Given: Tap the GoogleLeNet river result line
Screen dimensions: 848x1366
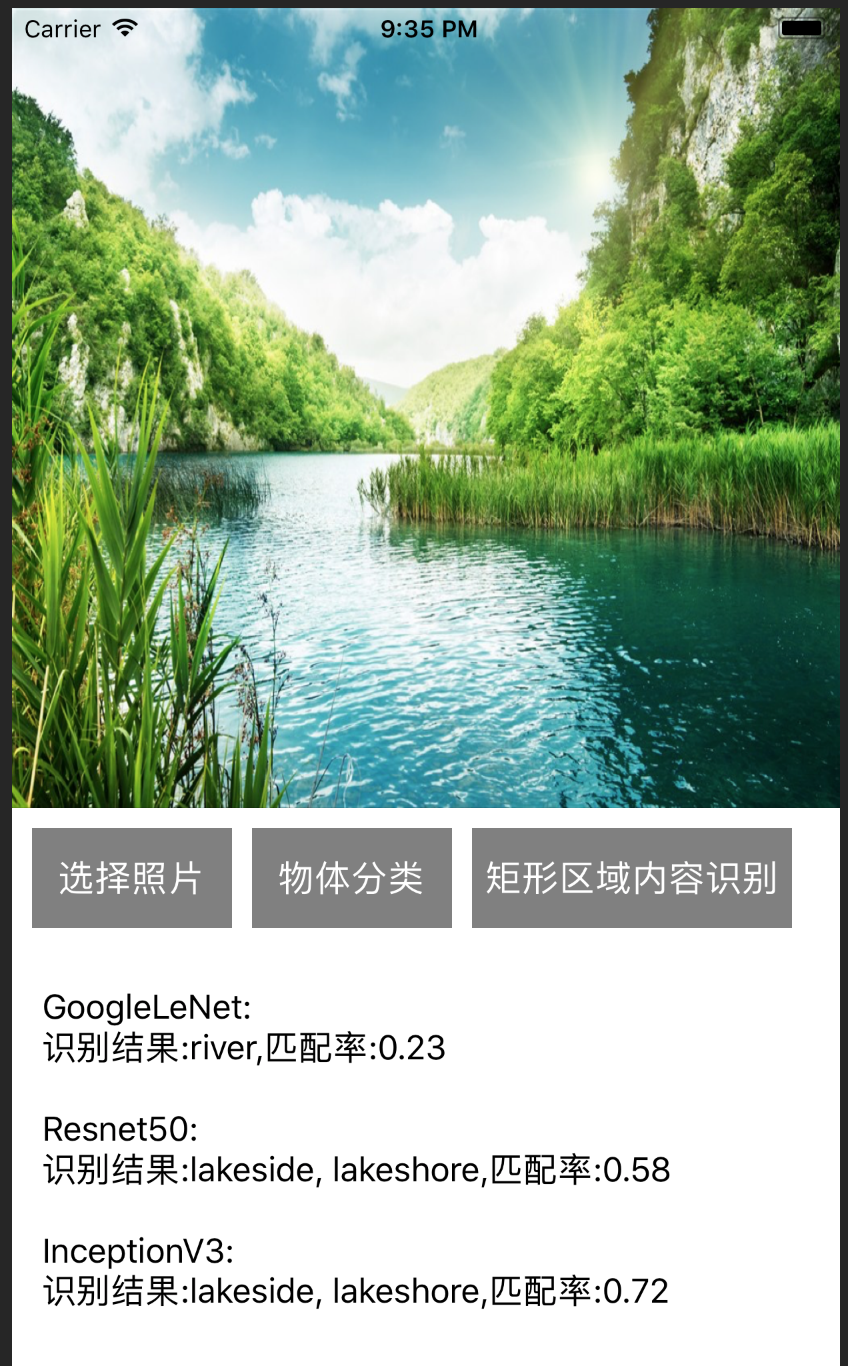Looking at the screenshot, I should [243, 1049].
